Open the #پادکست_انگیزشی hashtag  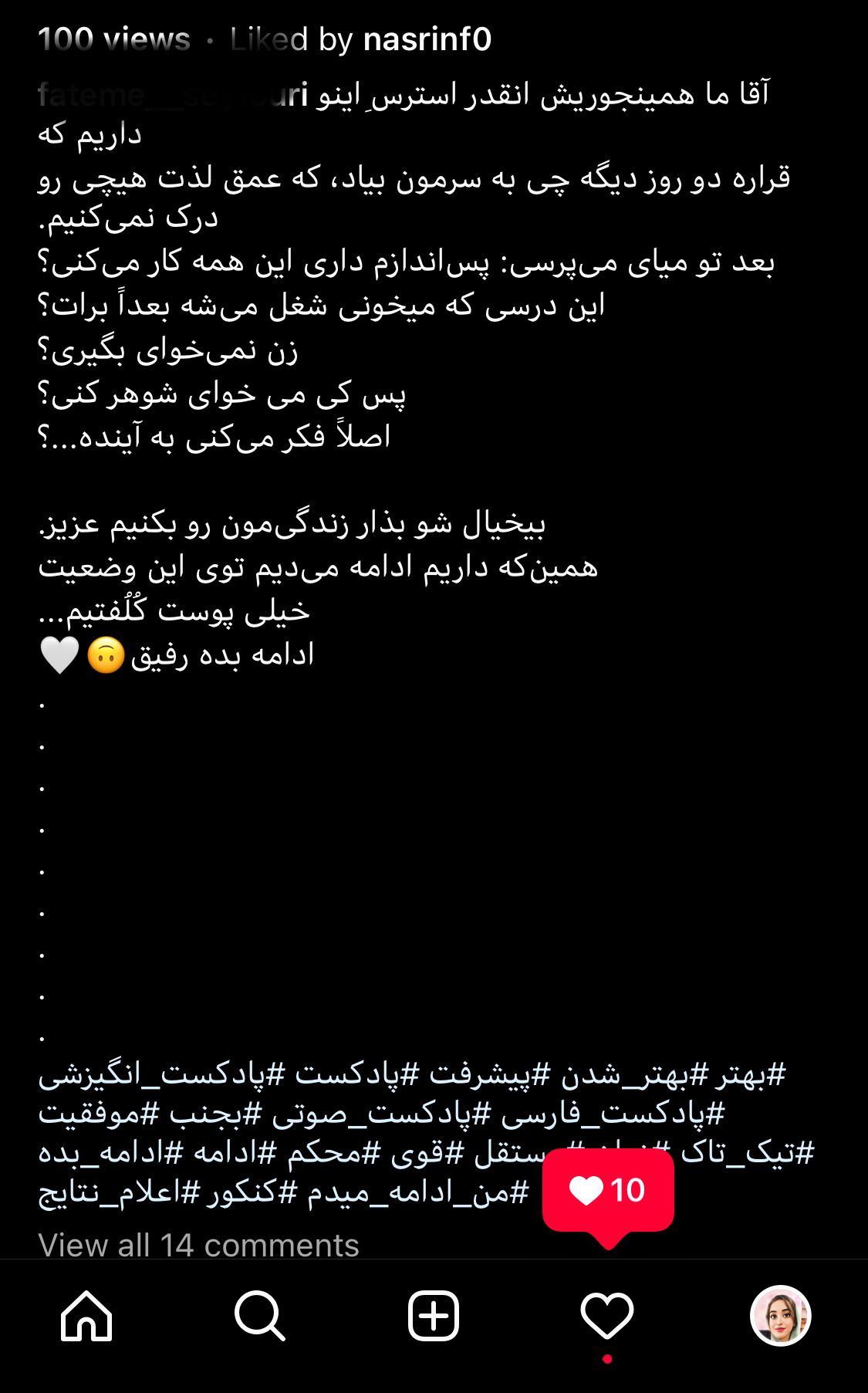162,1074
